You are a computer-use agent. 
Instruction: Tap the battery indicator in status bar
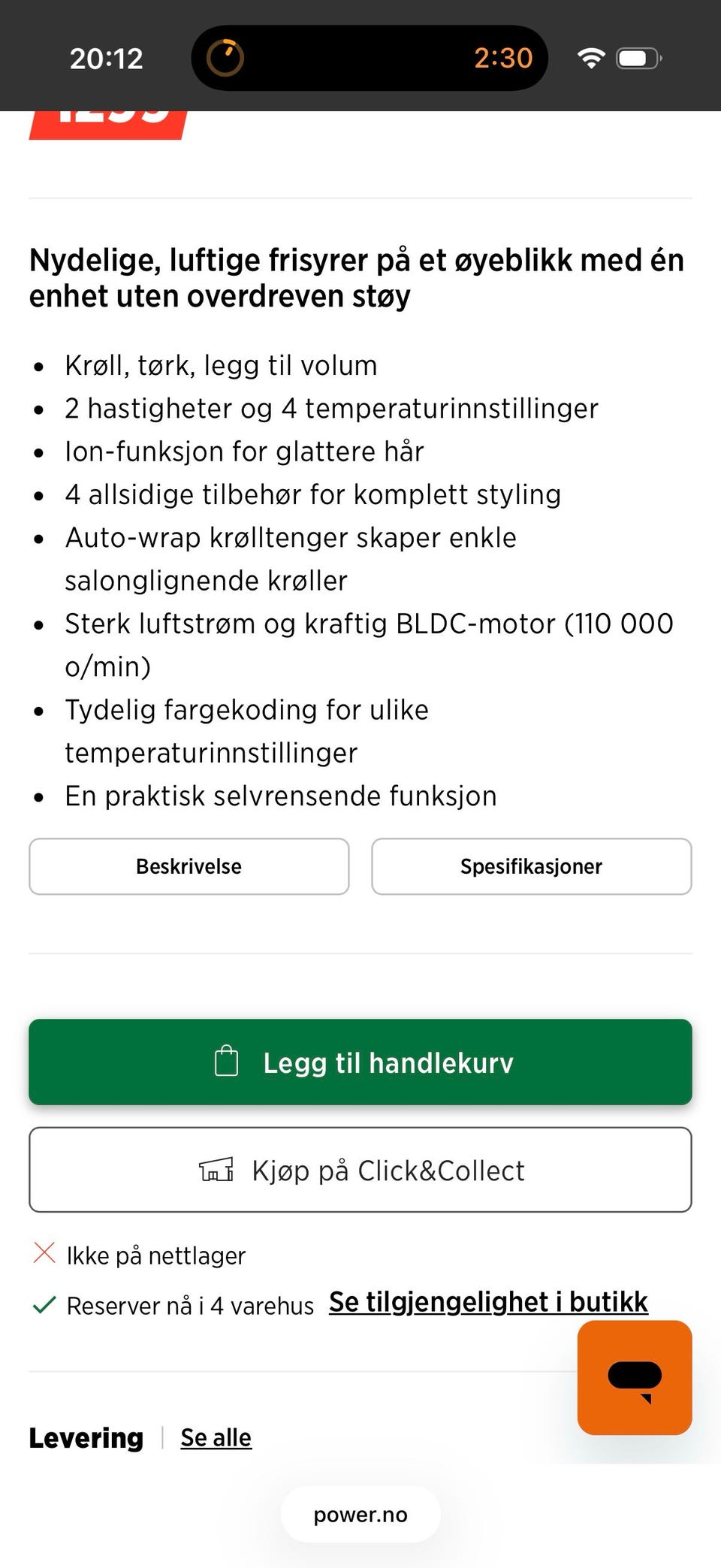click(x=638, y=57)
